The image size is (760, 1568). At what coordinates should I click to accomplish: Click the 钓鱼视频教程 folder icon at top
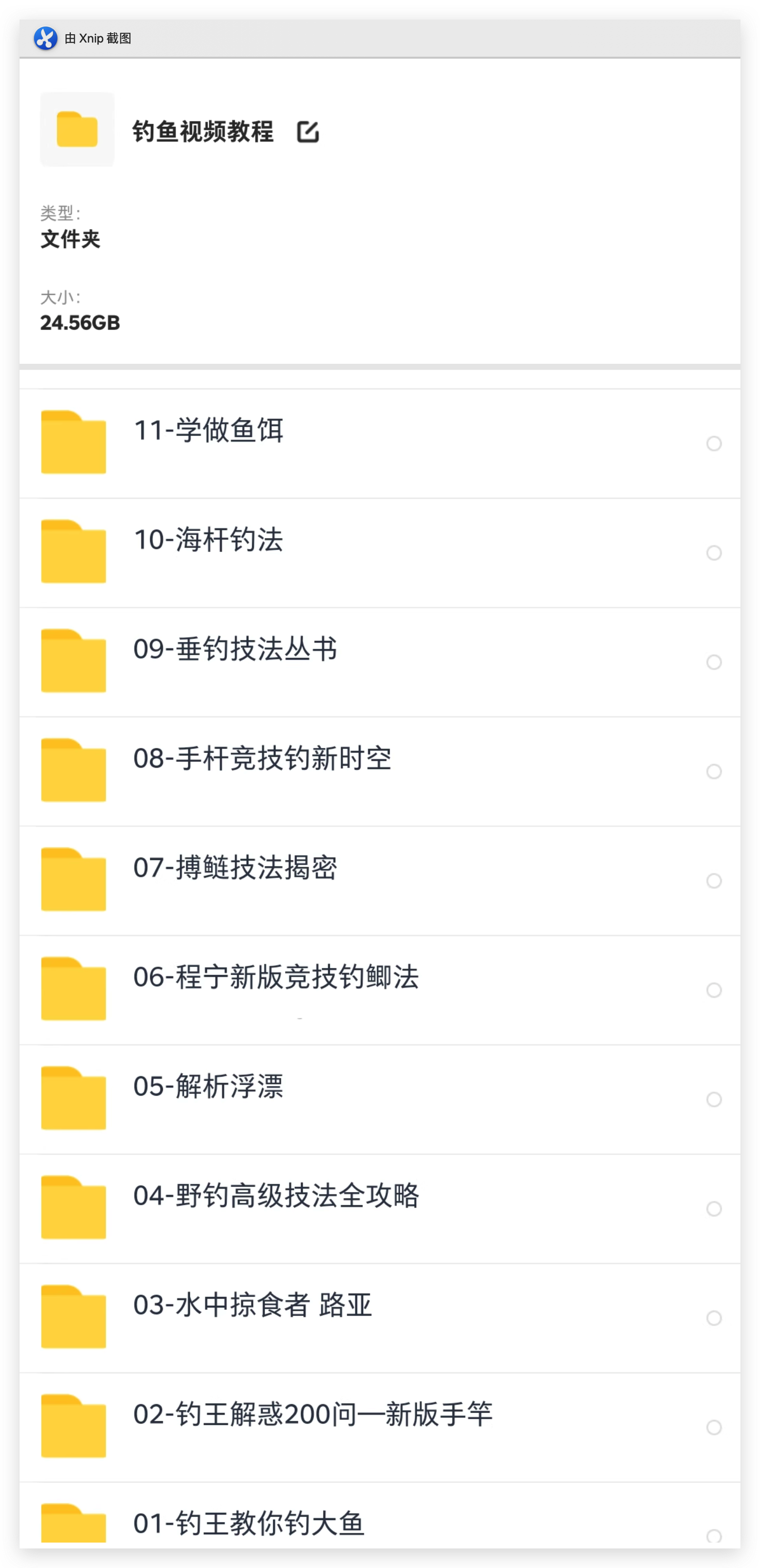point(77,129)
